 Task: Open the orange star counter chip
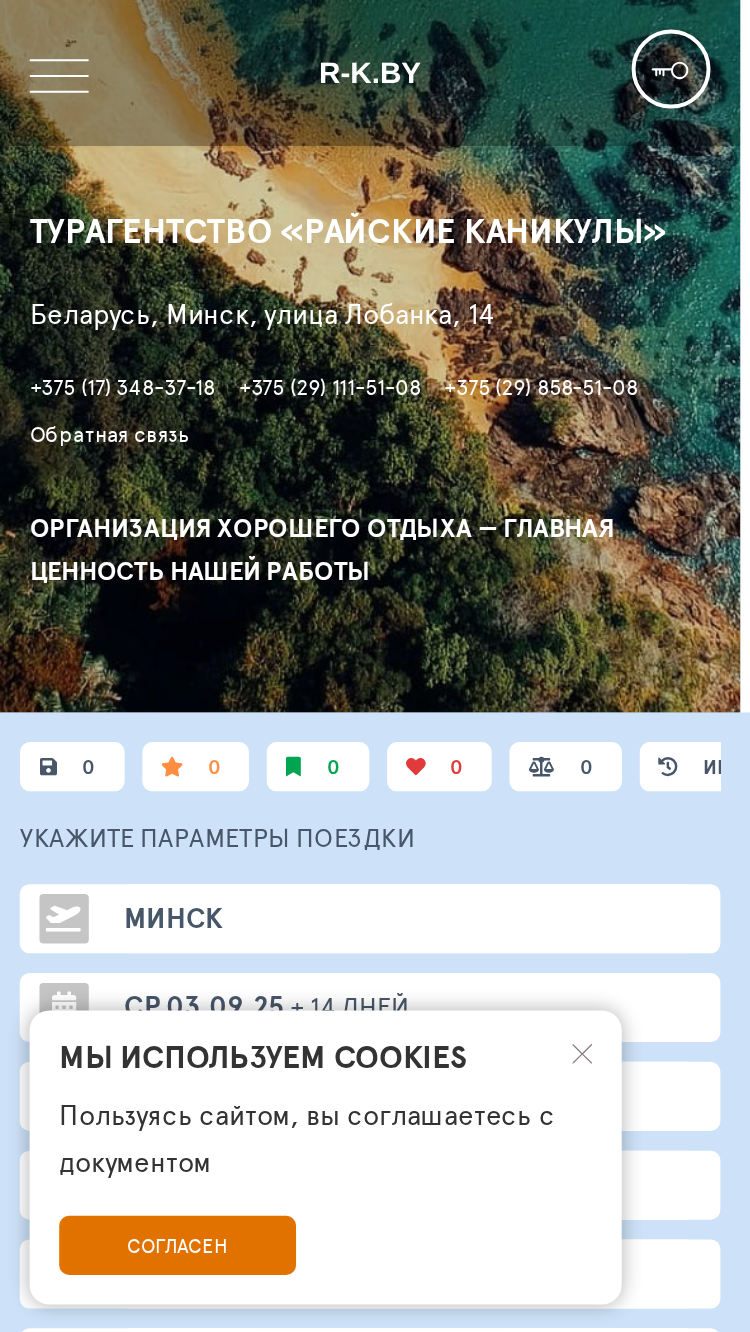195,767
